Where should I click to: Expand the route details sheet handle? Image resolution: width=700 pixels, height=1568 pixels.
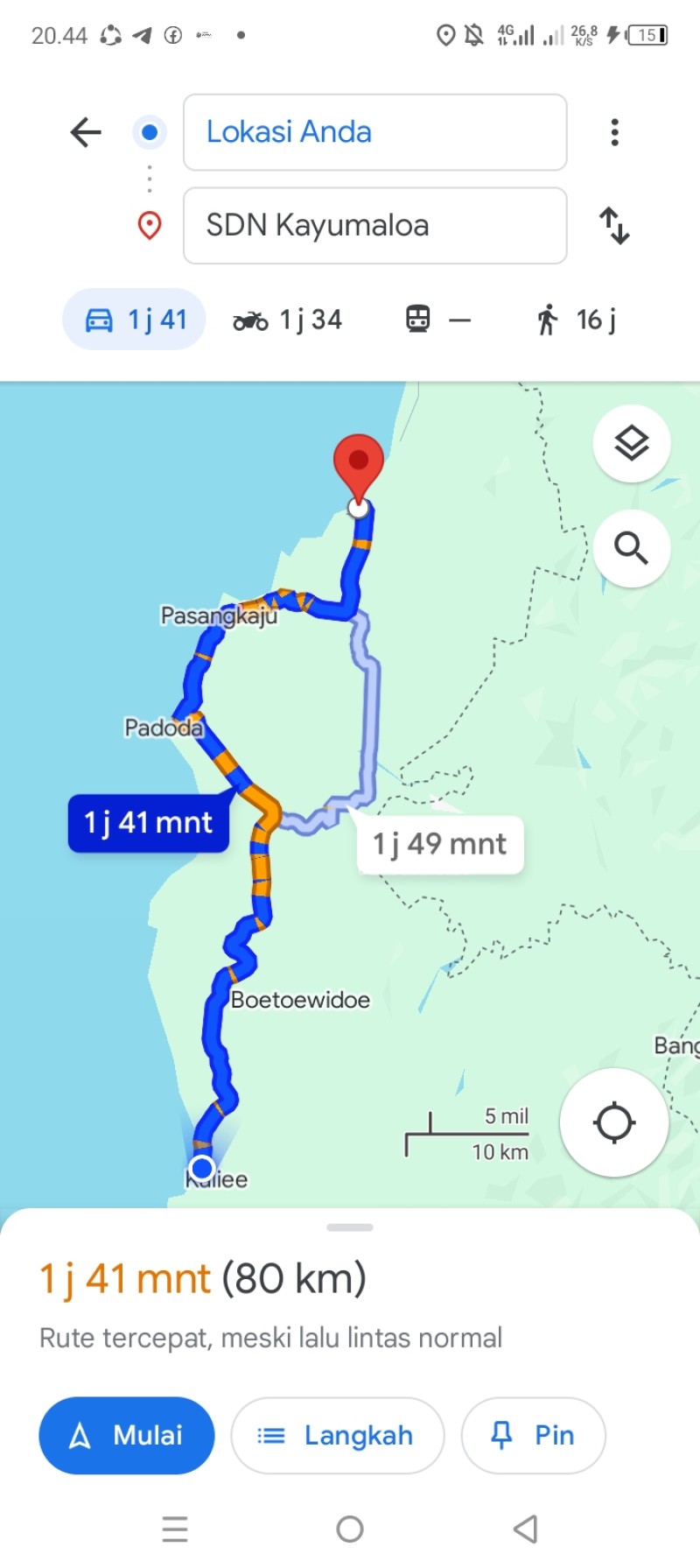pos(350,1227)
